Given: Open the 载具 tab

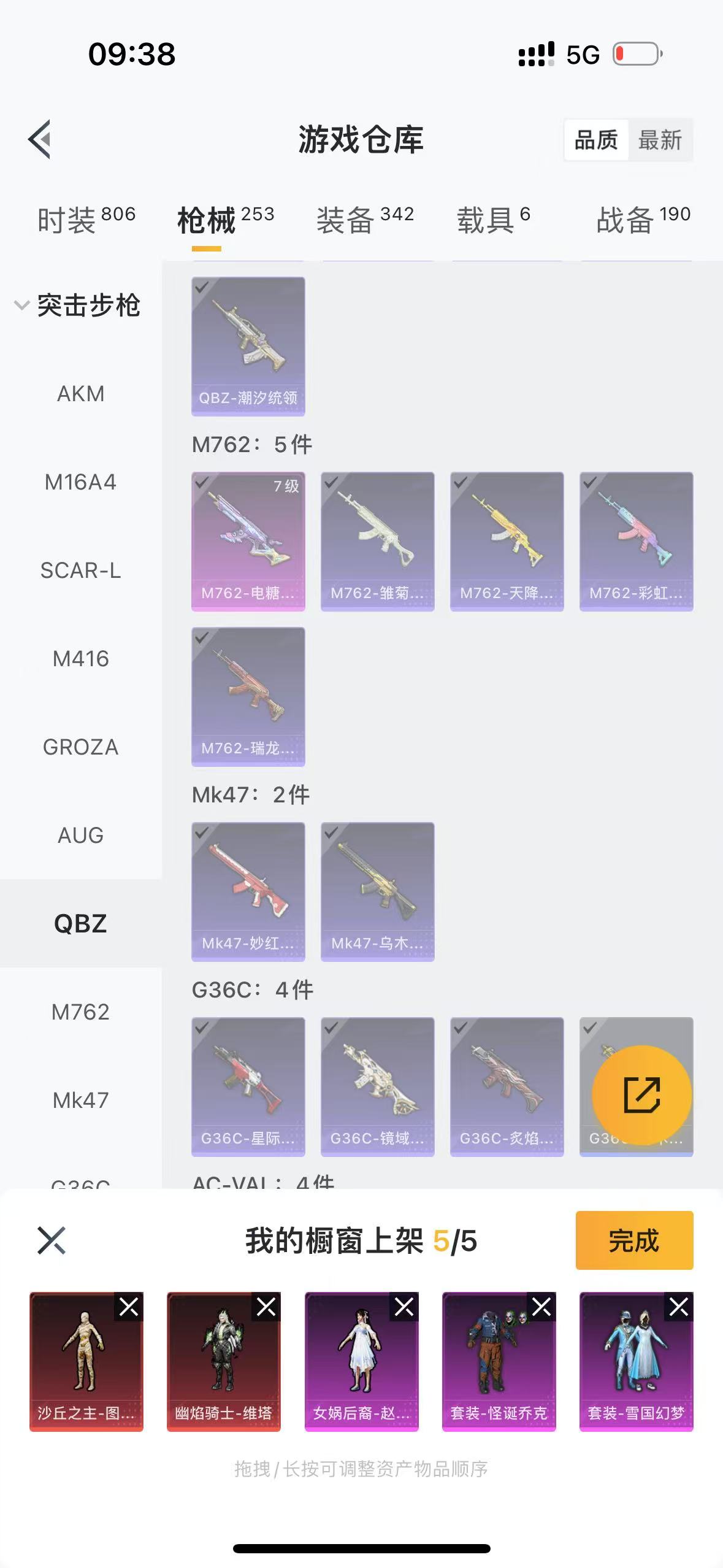Looking at the screenshot, I should click(493, 220).
